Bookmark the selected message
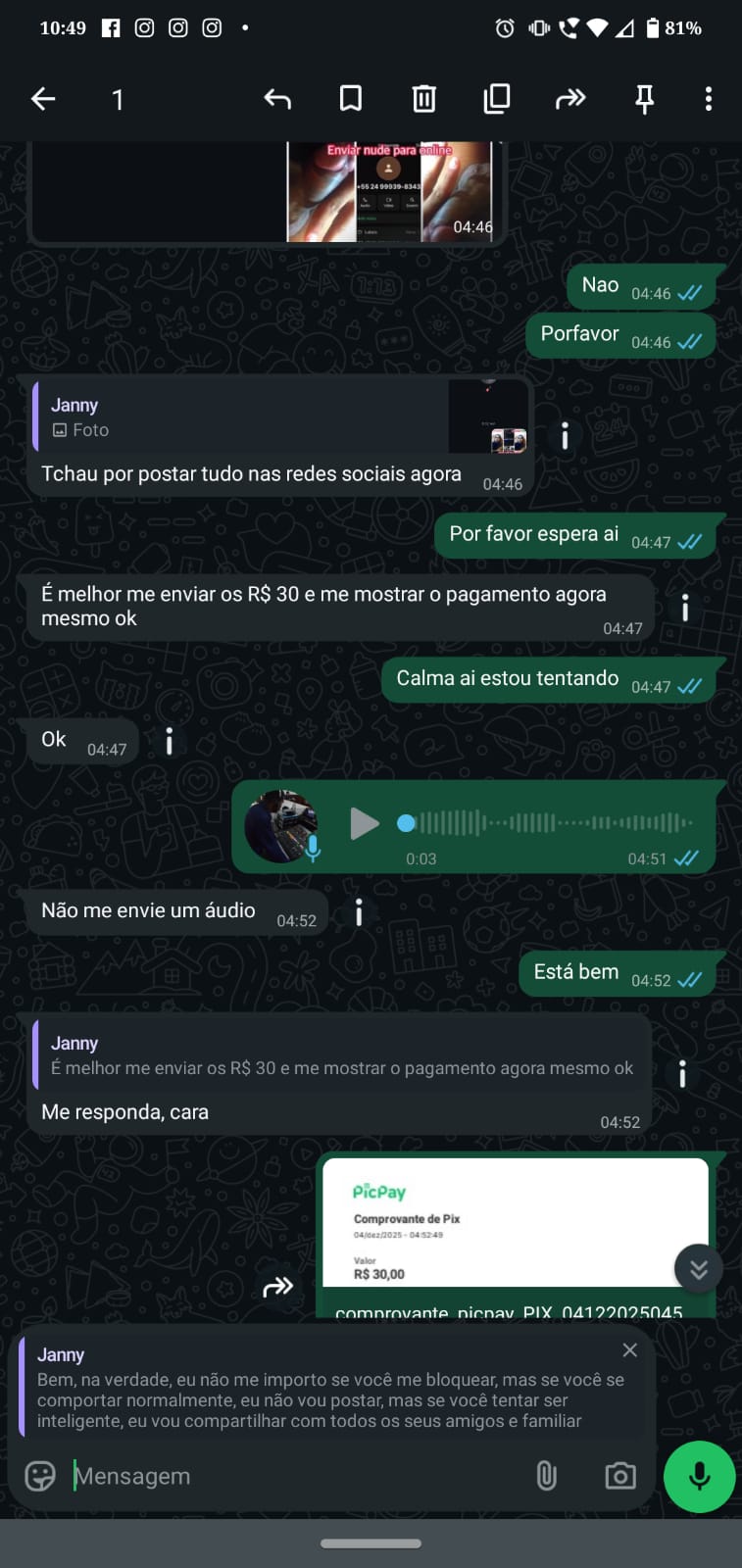The width and height of the screenshot is (742, 1568). [351, 99]
